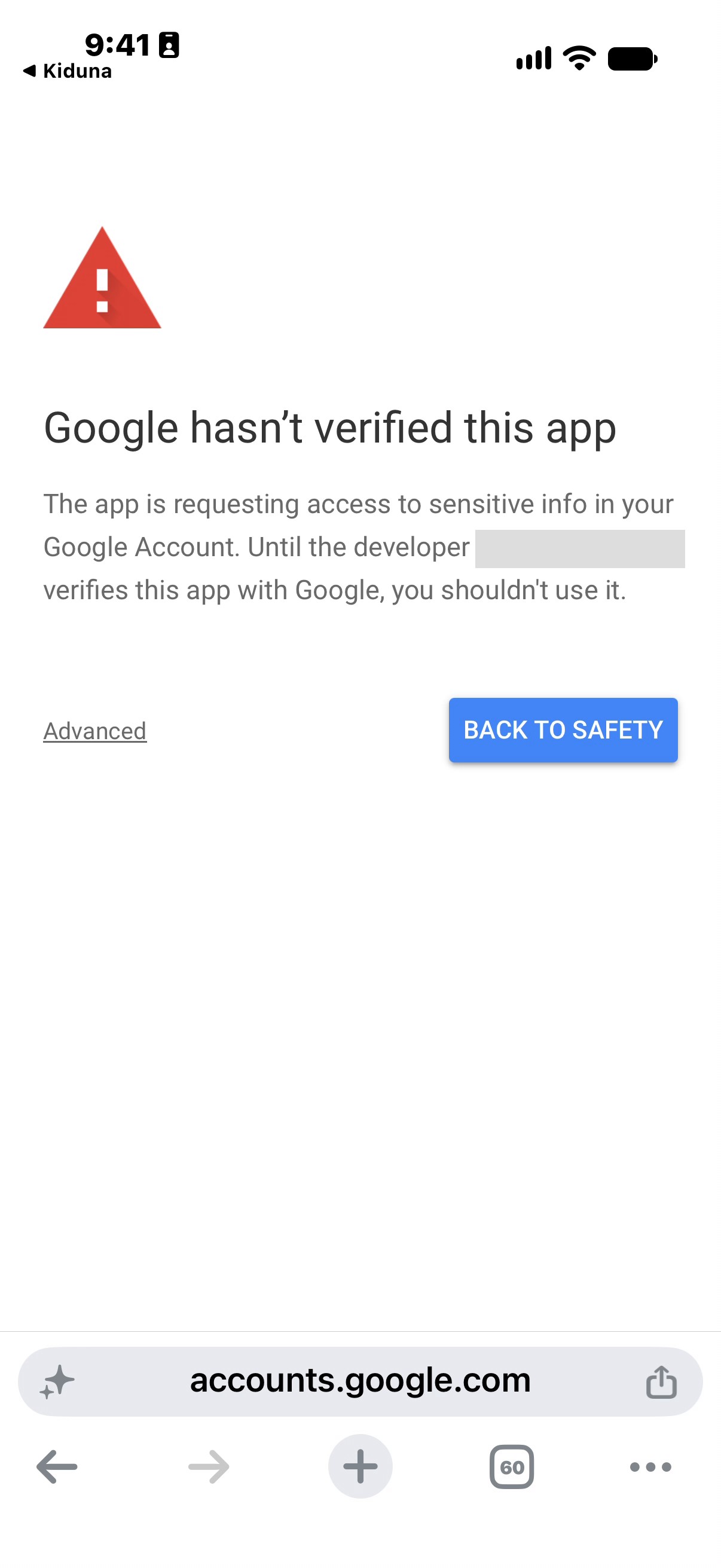Open the Advanced link
721x1568 pixels.
pyautogui.click(x=95, y=730)
